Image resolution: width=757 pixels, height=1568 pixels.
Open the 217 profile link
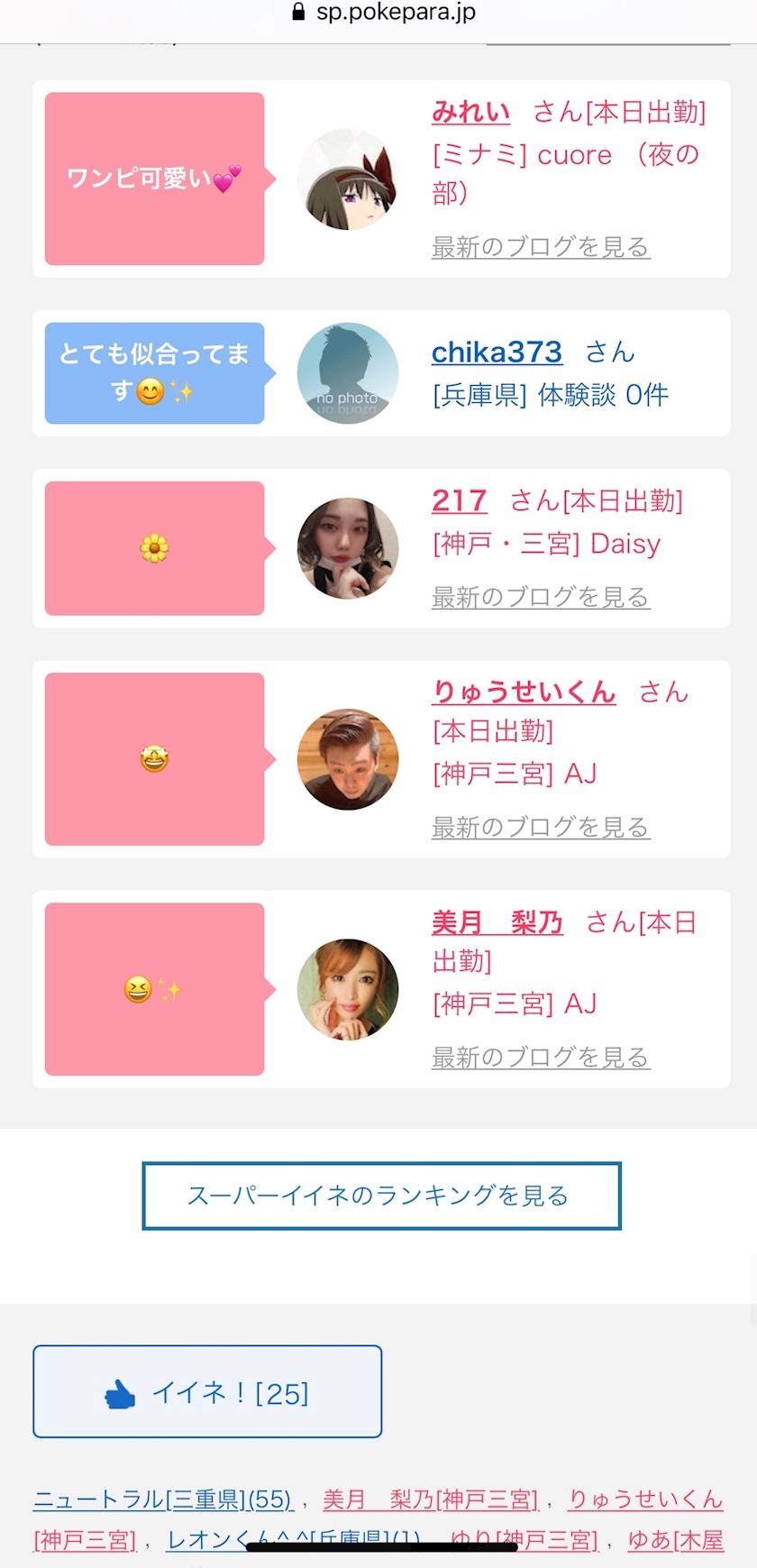460,500
